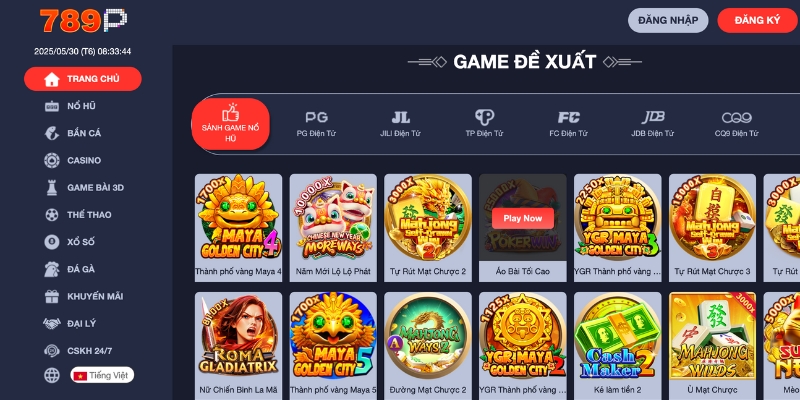Image resolution: width=800 pixels, height=400 pixels.
Task: Switch to JDB Điện Tử provider
Action: point(653,124)
